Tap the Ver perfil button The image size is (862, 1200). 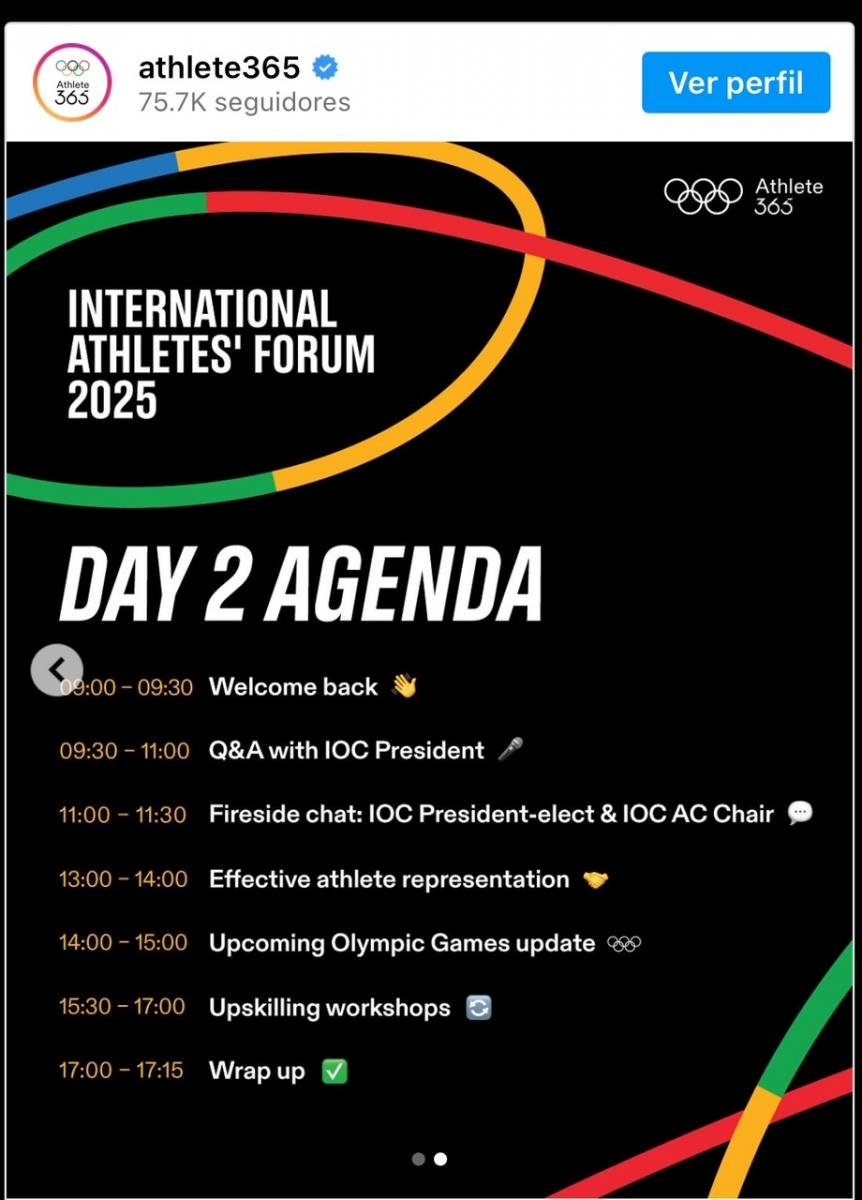(x=735, y=83)
